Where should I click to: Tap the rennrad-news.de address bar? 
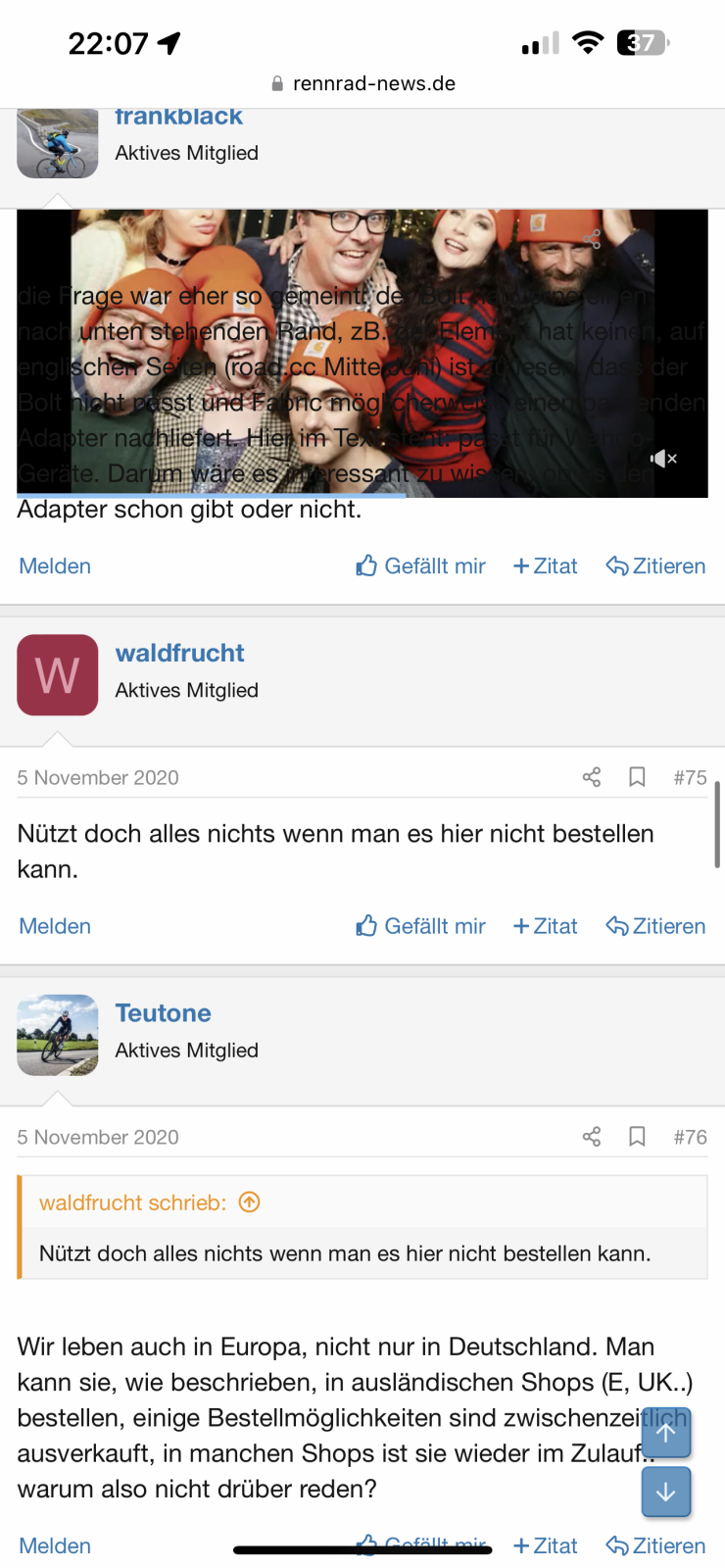pyautogui.click(x=363, y=83)
